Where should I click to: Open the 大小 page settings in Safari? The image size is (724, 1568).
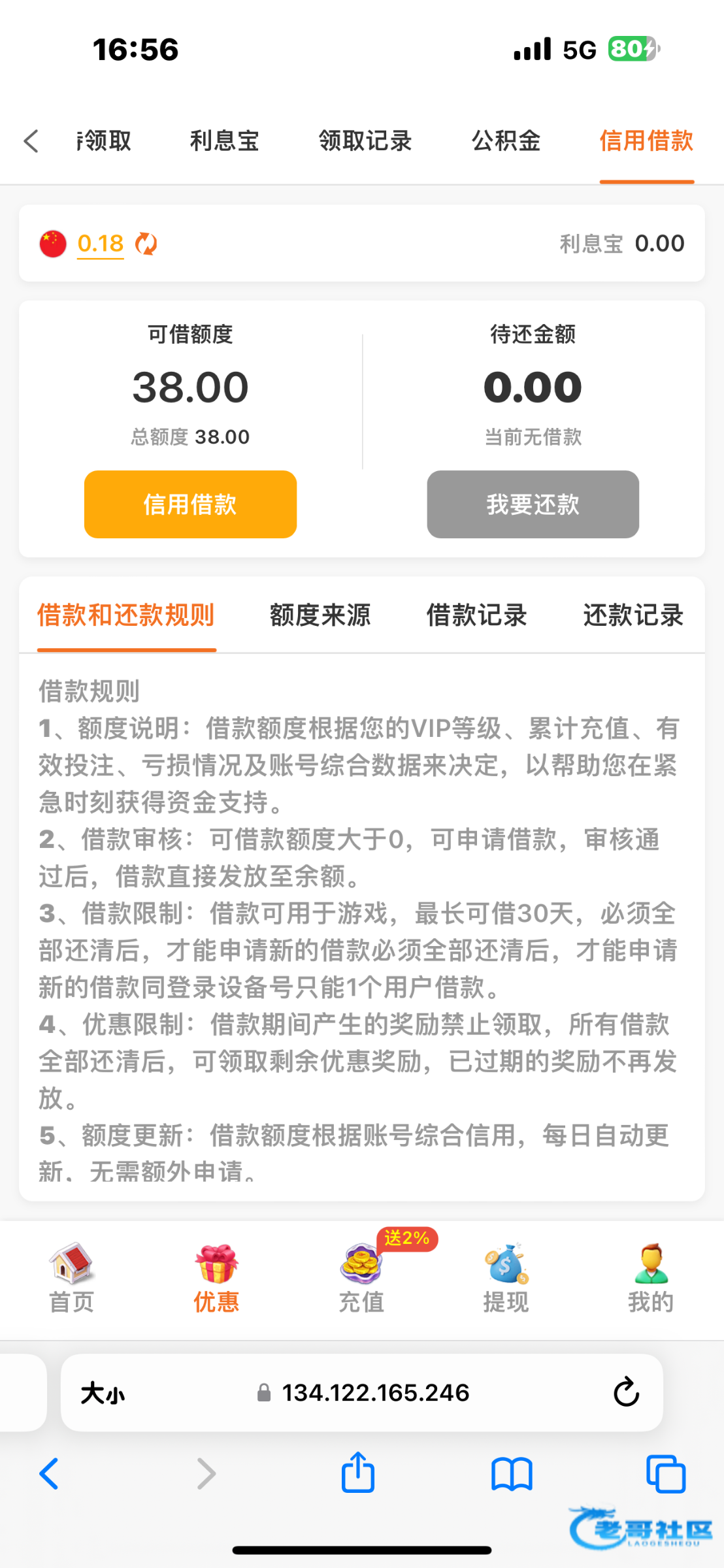point(103,1393)
